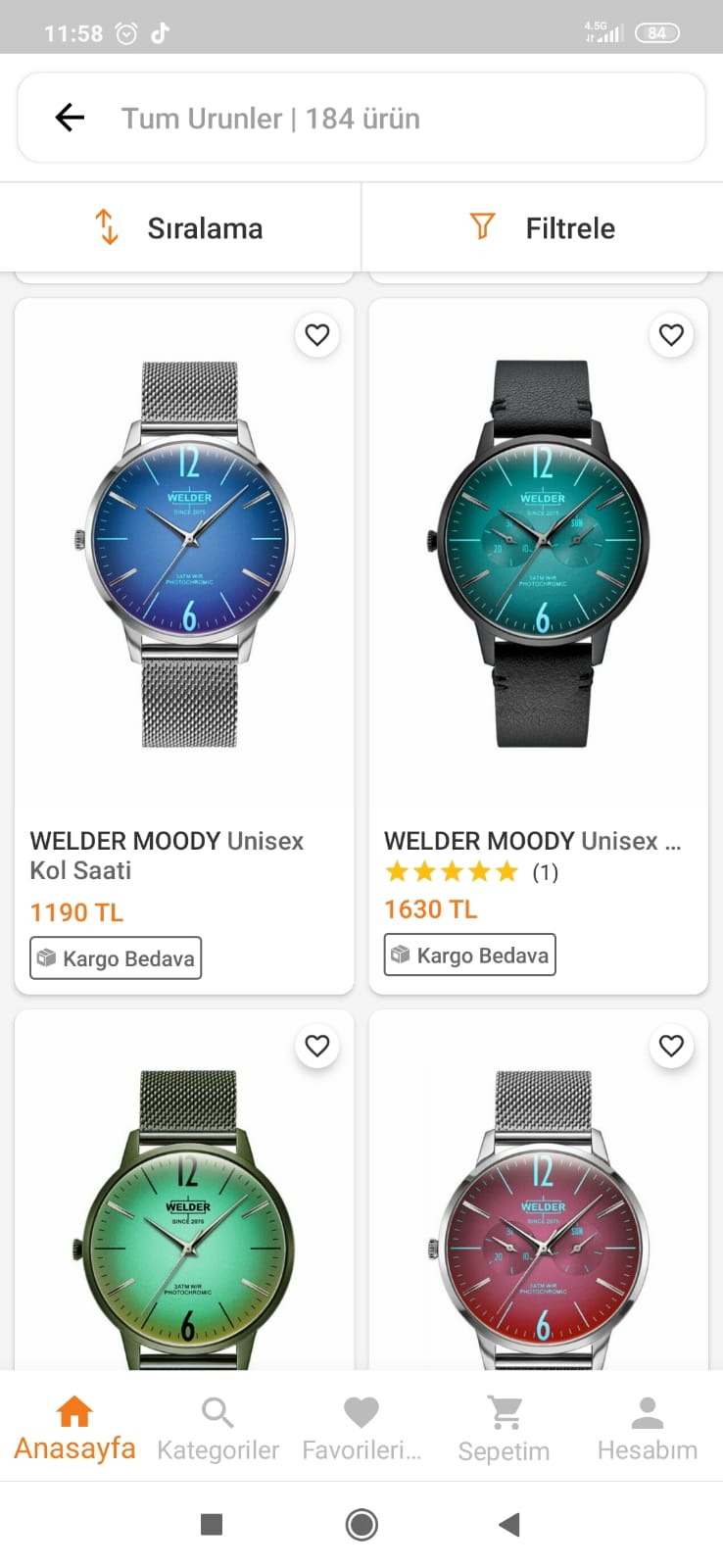Favorite the 1630 TL Welder Moody watch

(671, 335)
